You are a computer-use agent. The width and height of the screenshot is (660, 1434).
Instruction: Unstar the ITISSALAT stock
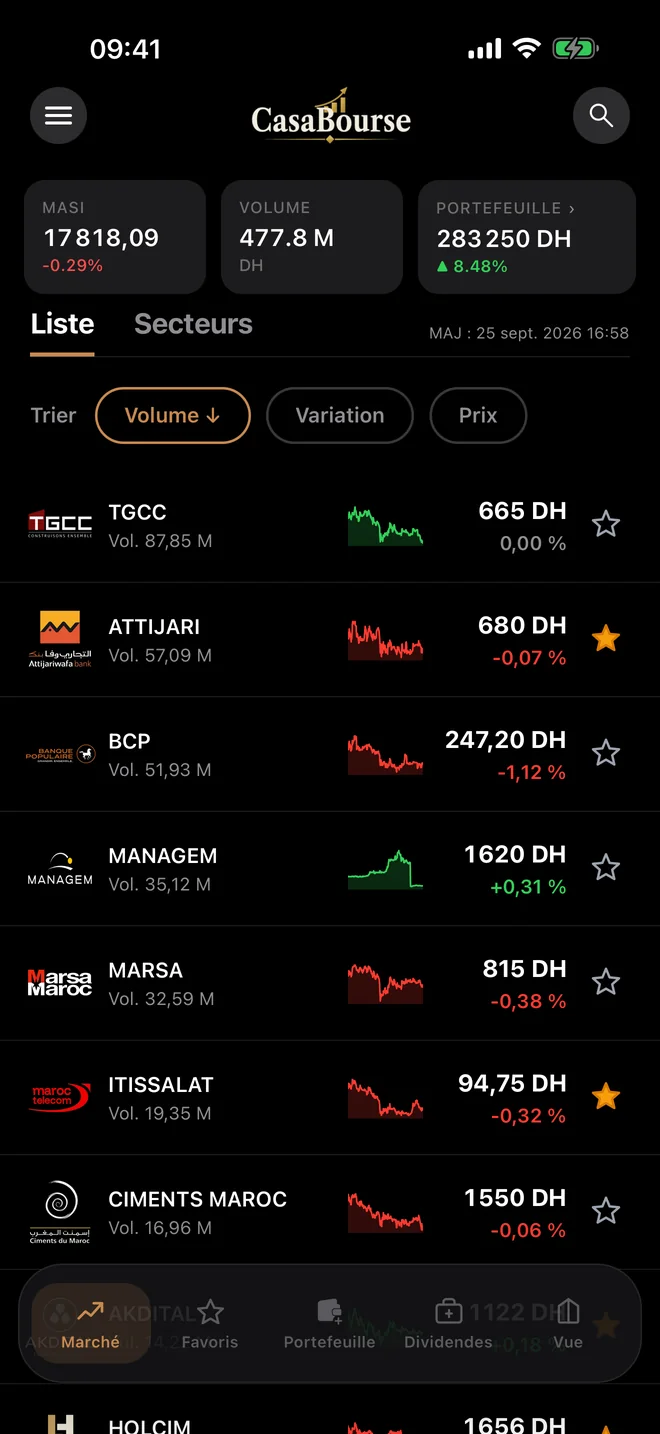606,1096
